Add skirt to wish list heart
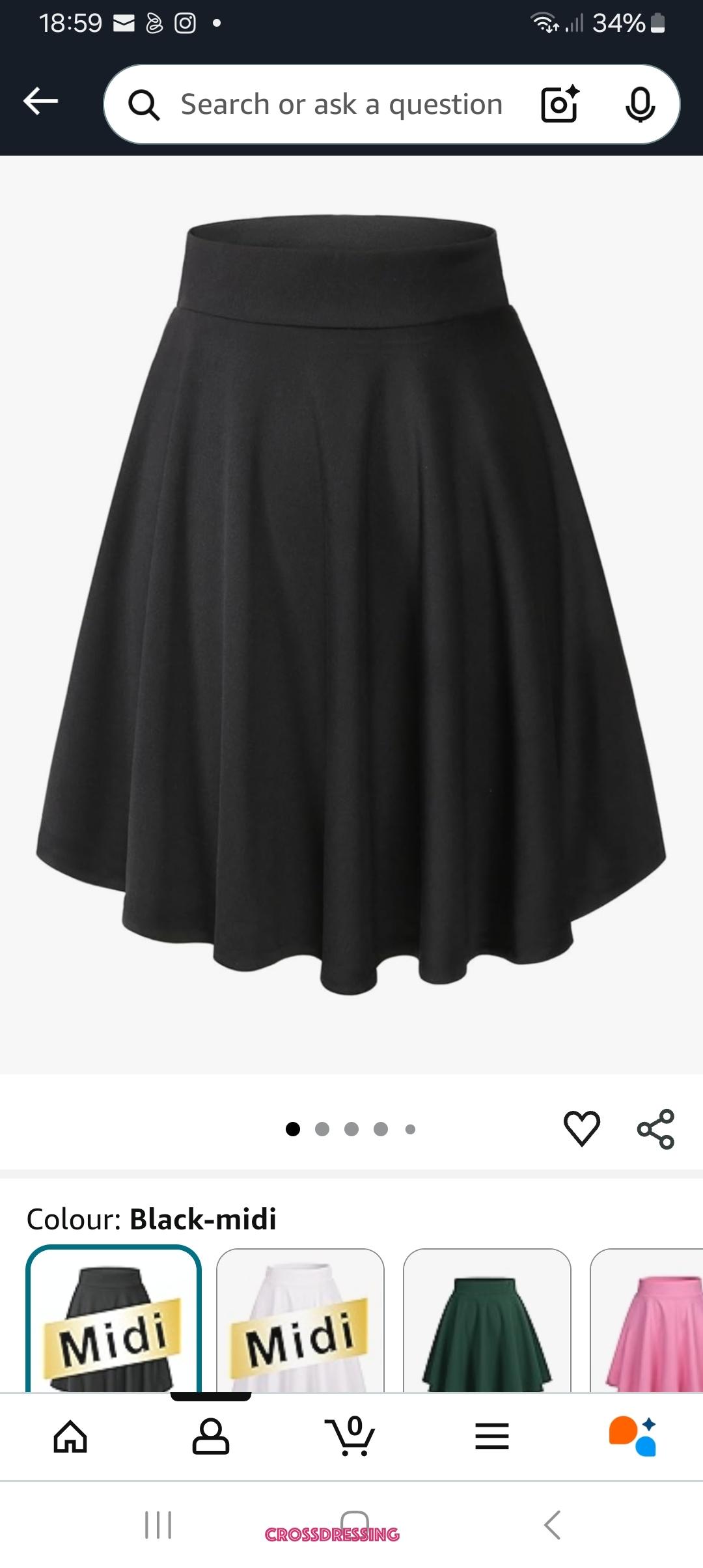Viewport: 703px width, 1568px height. (581, 1128)
